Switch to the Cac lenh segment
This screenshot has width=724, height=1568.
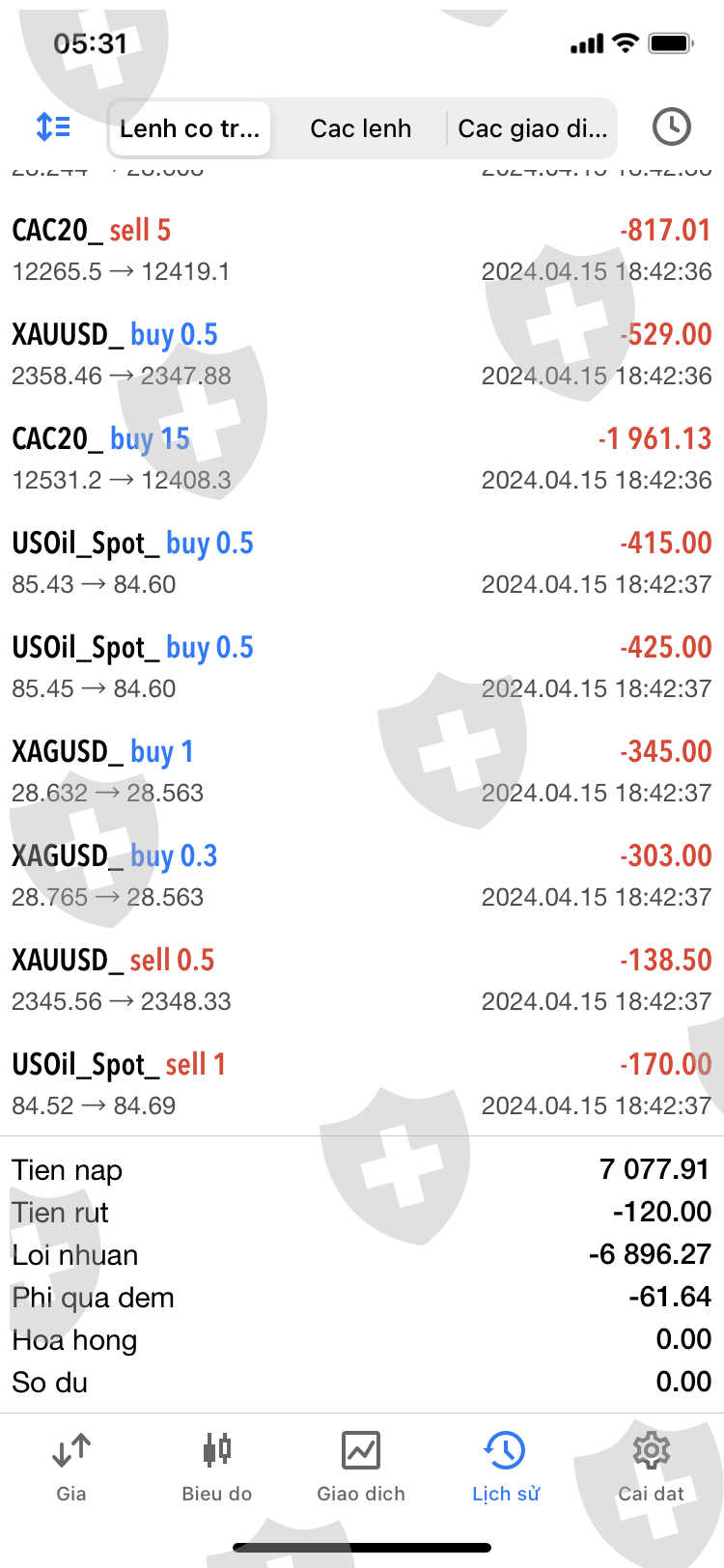click(360, 128)
